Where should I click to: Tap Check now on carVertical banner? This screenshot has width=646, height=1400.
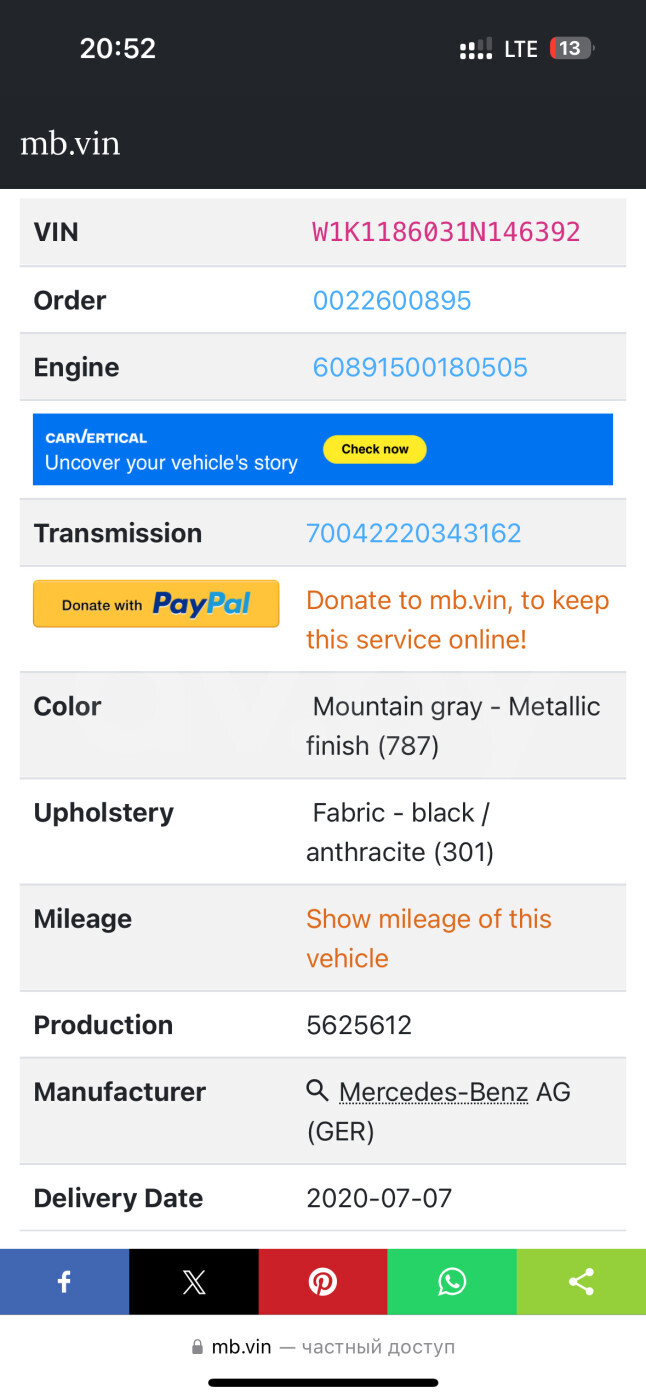point(375,449)
